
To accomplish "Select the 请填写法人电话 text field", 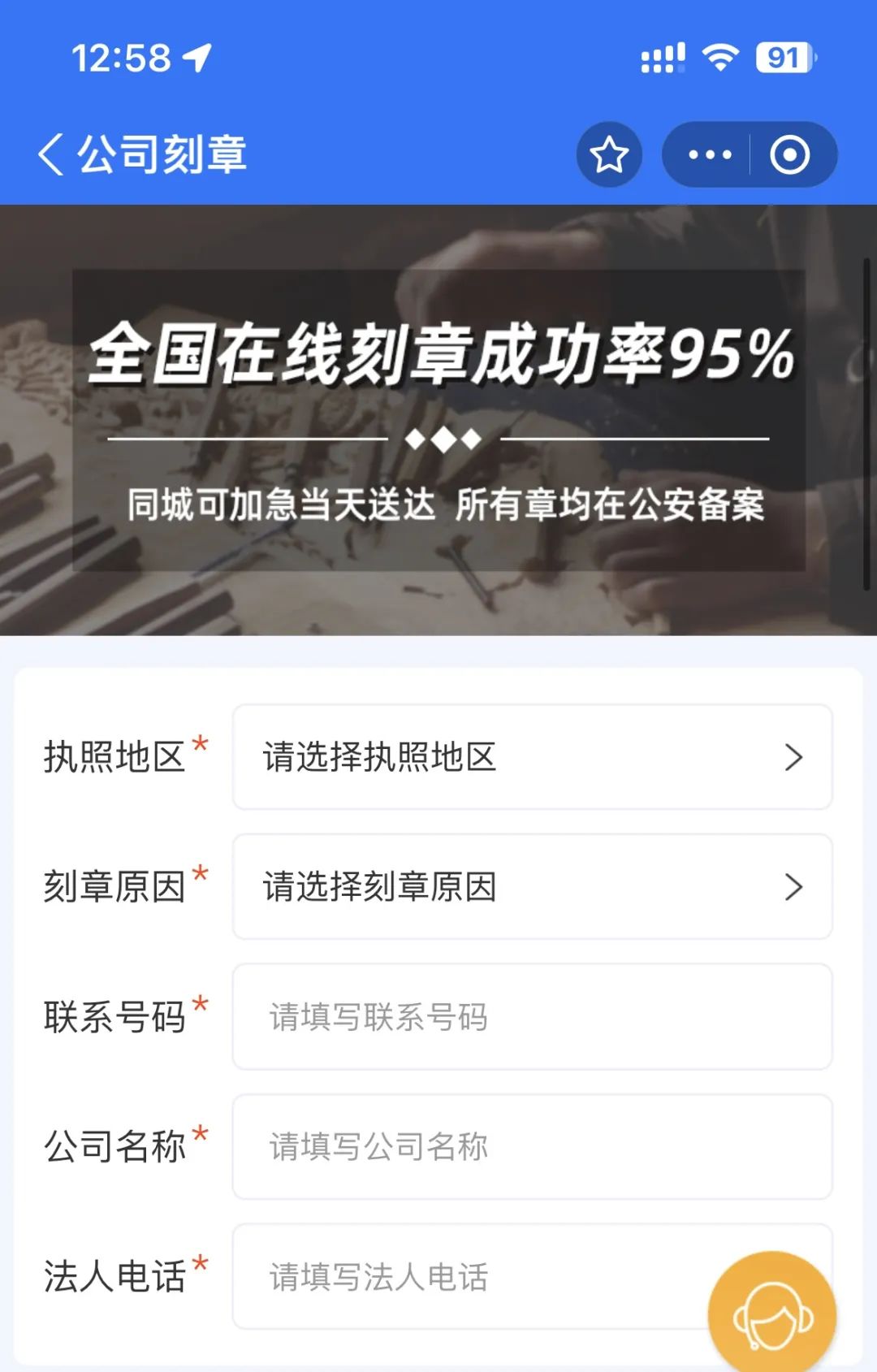I will point(471,1277).
